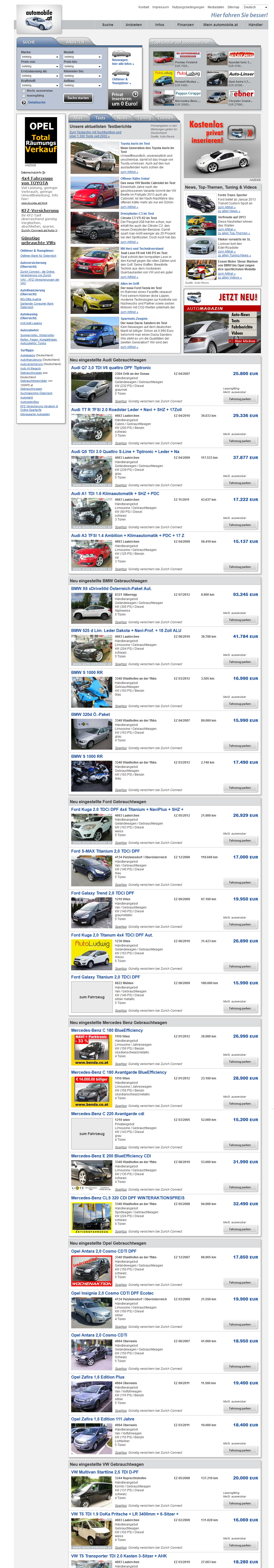This screenshot has height=1568, width=274.
Task: Open the Suche navigation item
Action: click(x=107, y=25)
